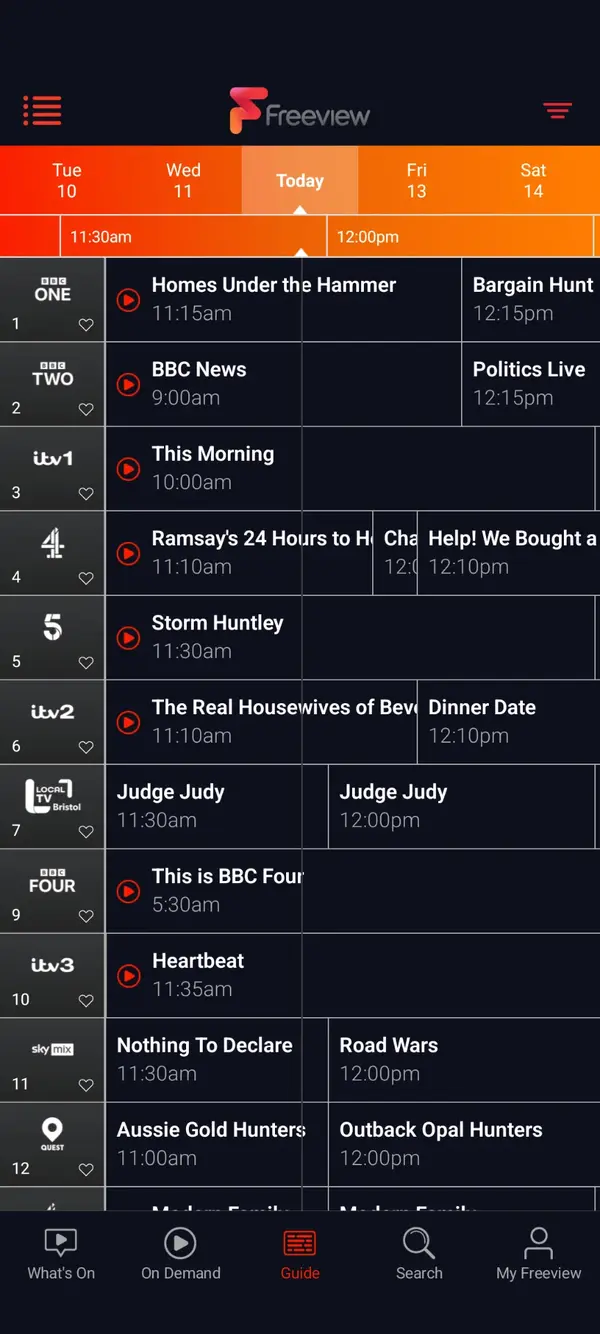Switch to Fri 13 schedule
The image size is (600, 1334).
pyautogui.click(x=416, y=180)
